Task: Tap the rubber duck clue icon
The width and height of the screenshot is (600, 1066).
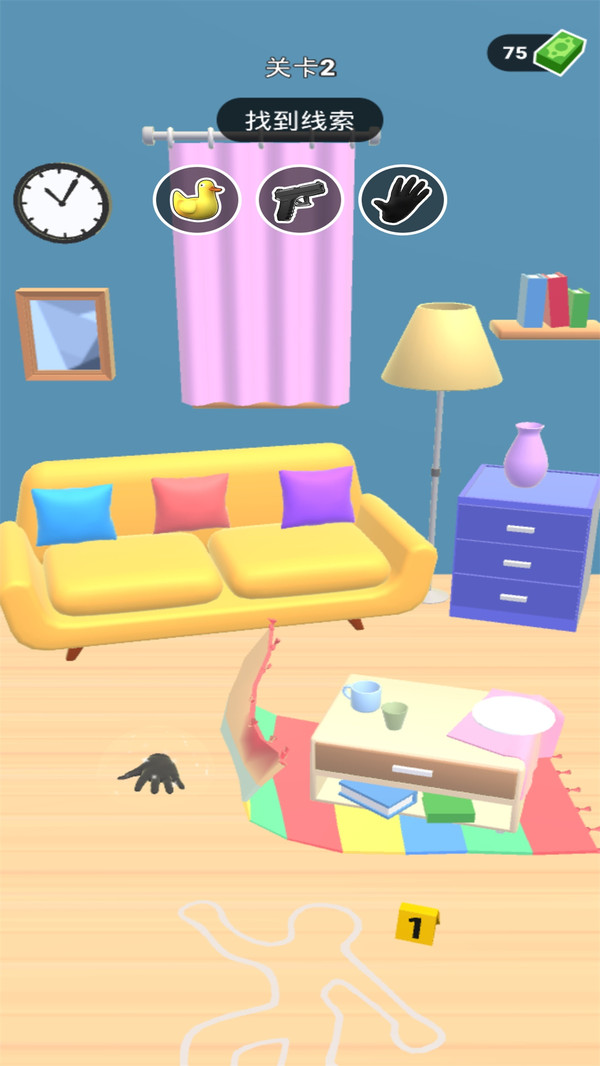Action: point(196,200)
